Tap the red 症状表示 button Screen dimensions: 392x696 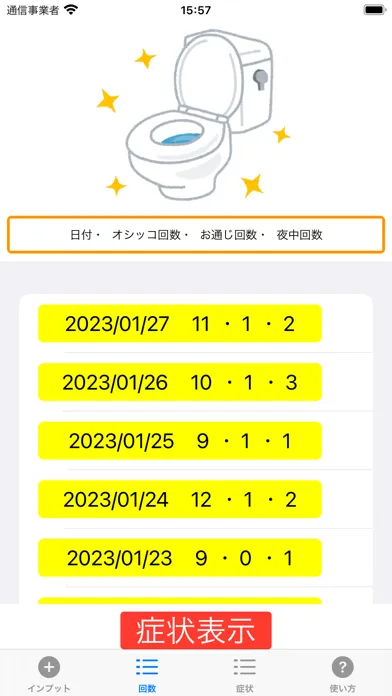(x=196, y=630)
